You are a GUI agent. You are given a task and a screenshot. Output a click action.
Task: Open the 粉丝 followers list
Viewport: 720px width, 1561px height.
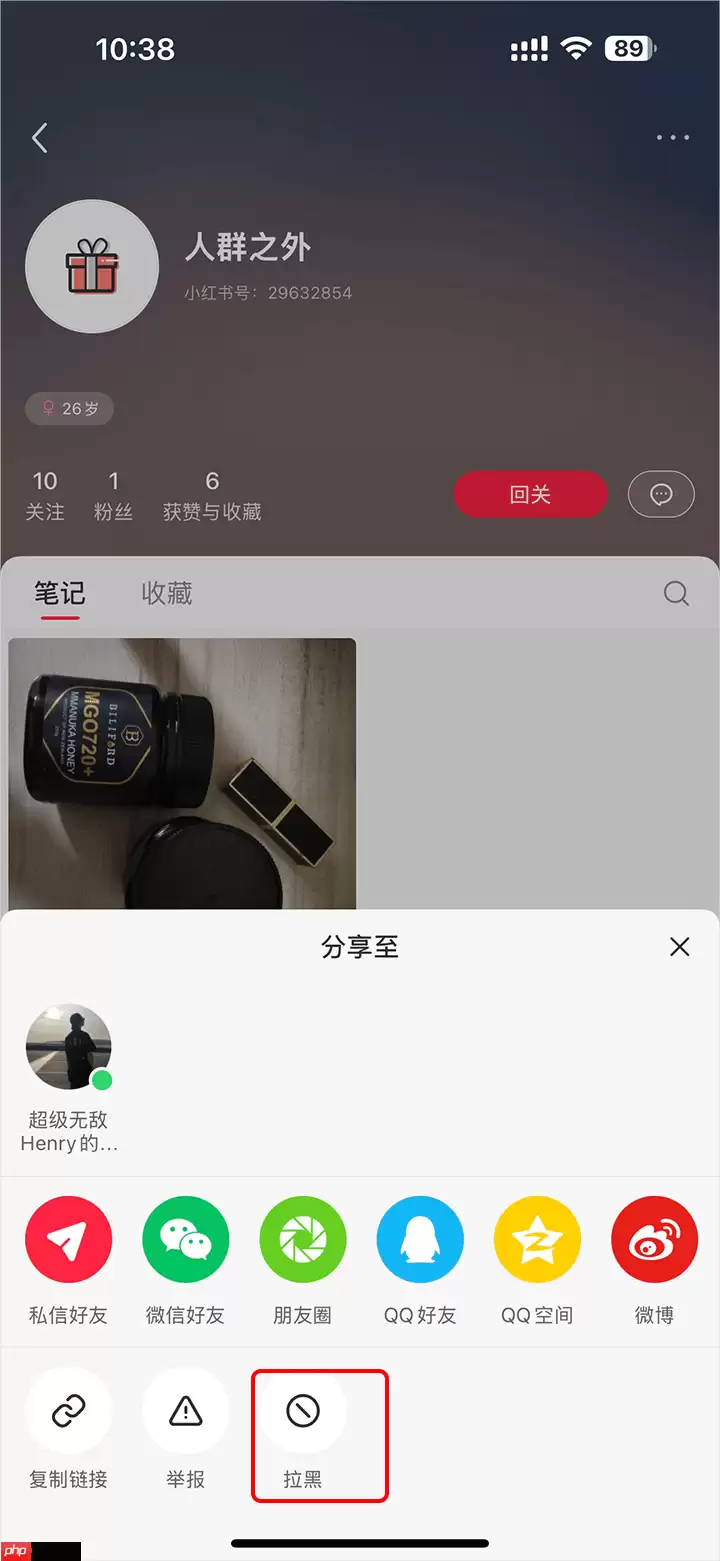pos(113,494)
